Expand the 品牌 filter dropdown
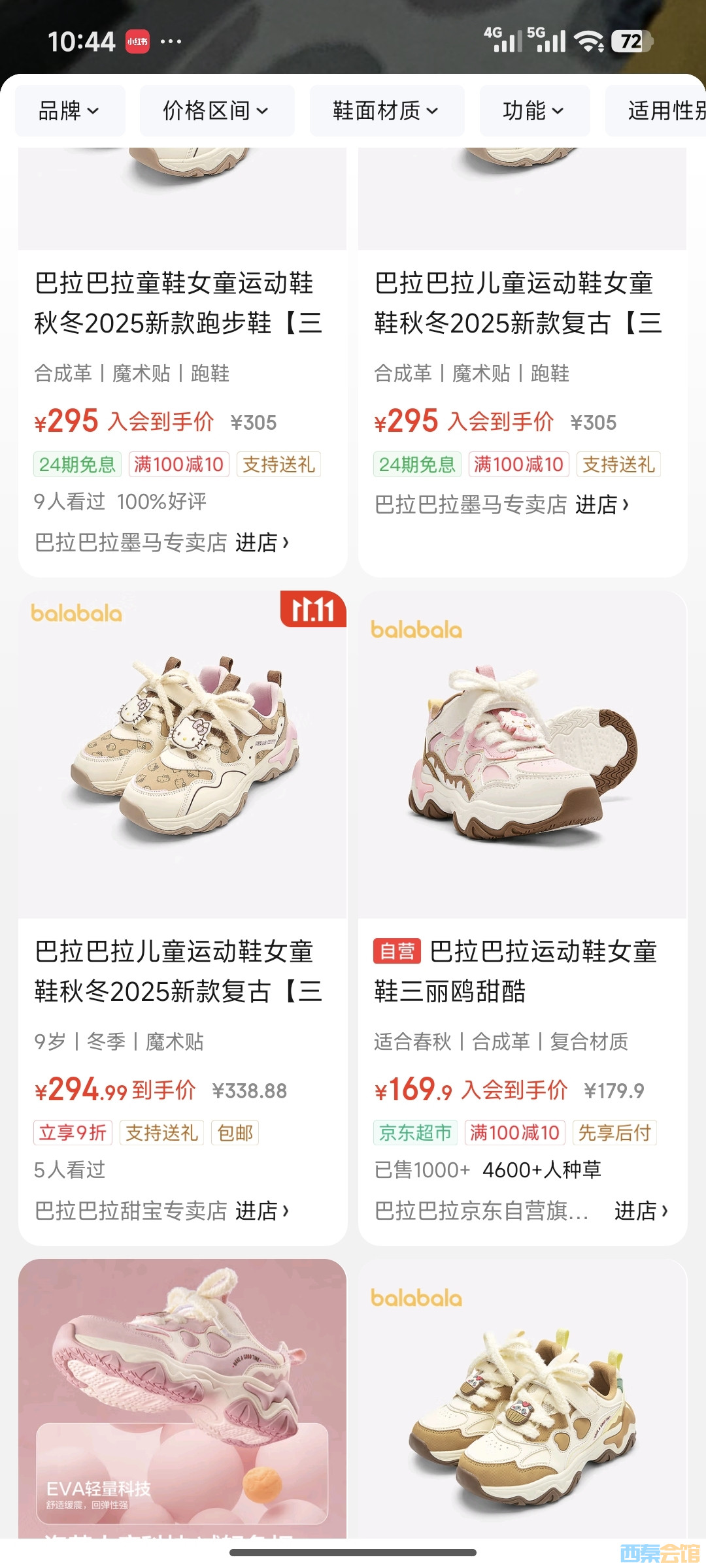 tap(69, 110)
